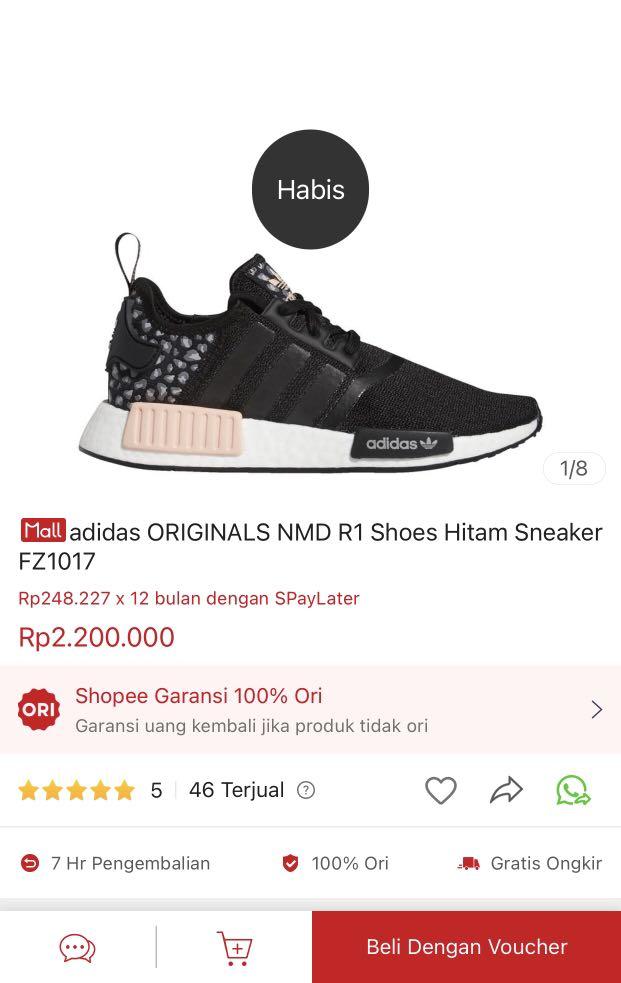Add product to favorites with heart icon
The width and height of the screenshot is (621, 983).
coord(440,790)
